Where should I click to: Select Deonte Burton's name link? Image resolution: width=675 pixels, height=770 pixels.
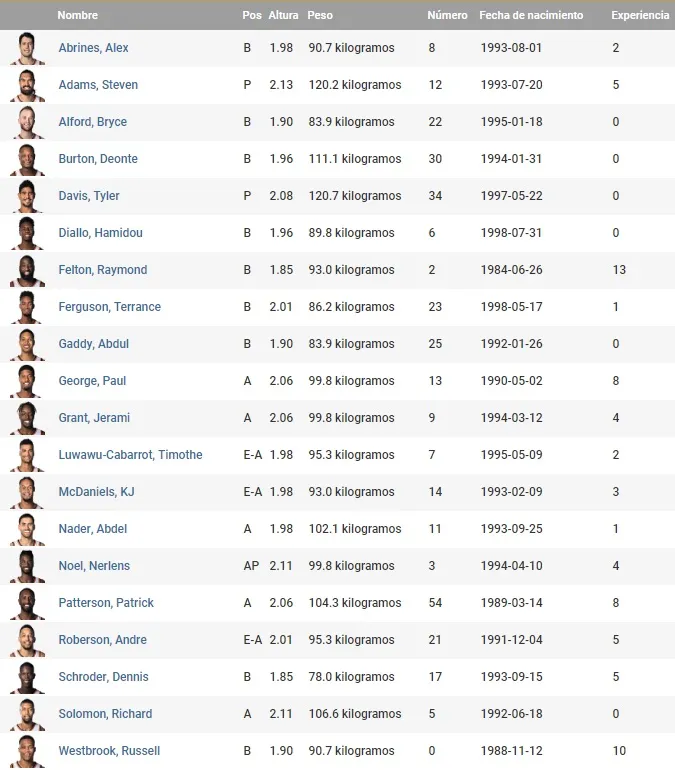(98, 159)
